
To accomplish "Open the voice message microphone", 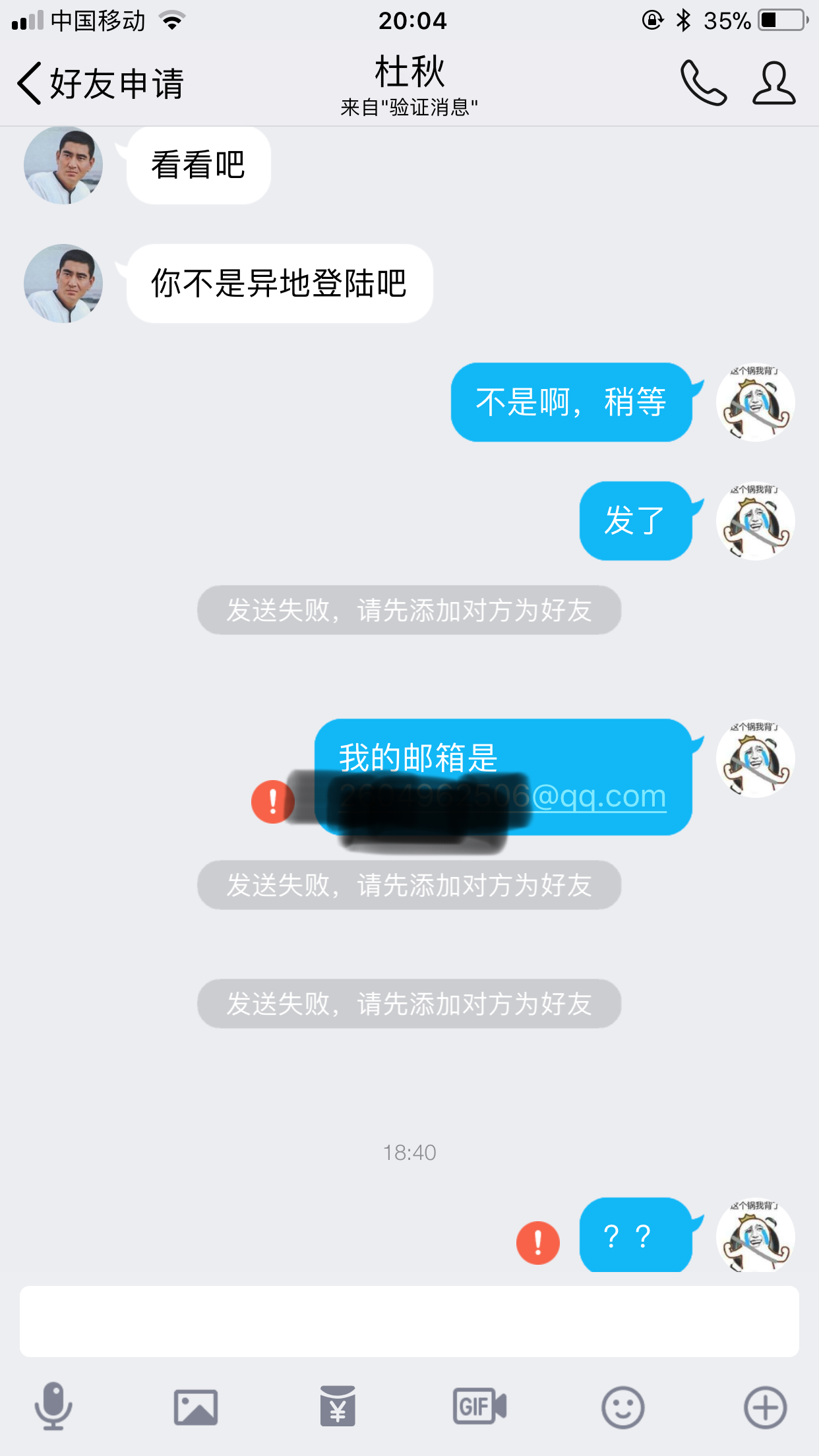I will coord(53,1407).
